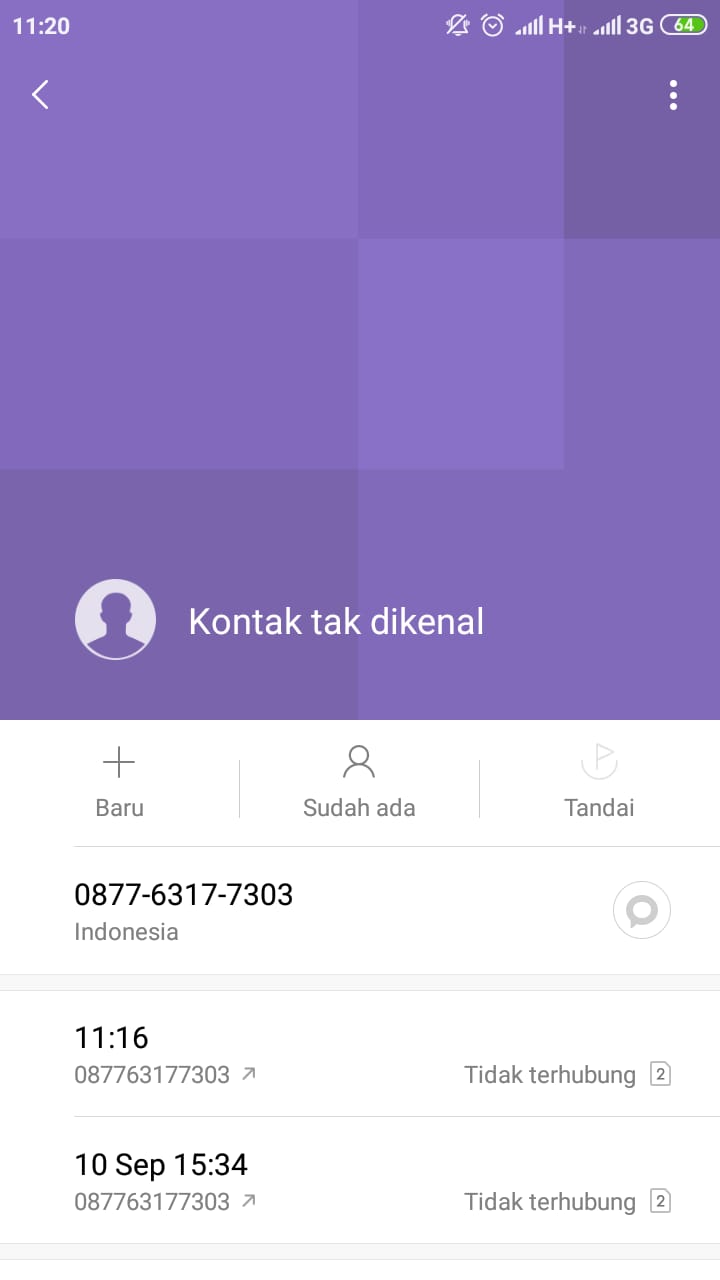Tap Indonesia below the phone number
The width and height of the screenshot is (720, 1280).
[x=127, y=931]
